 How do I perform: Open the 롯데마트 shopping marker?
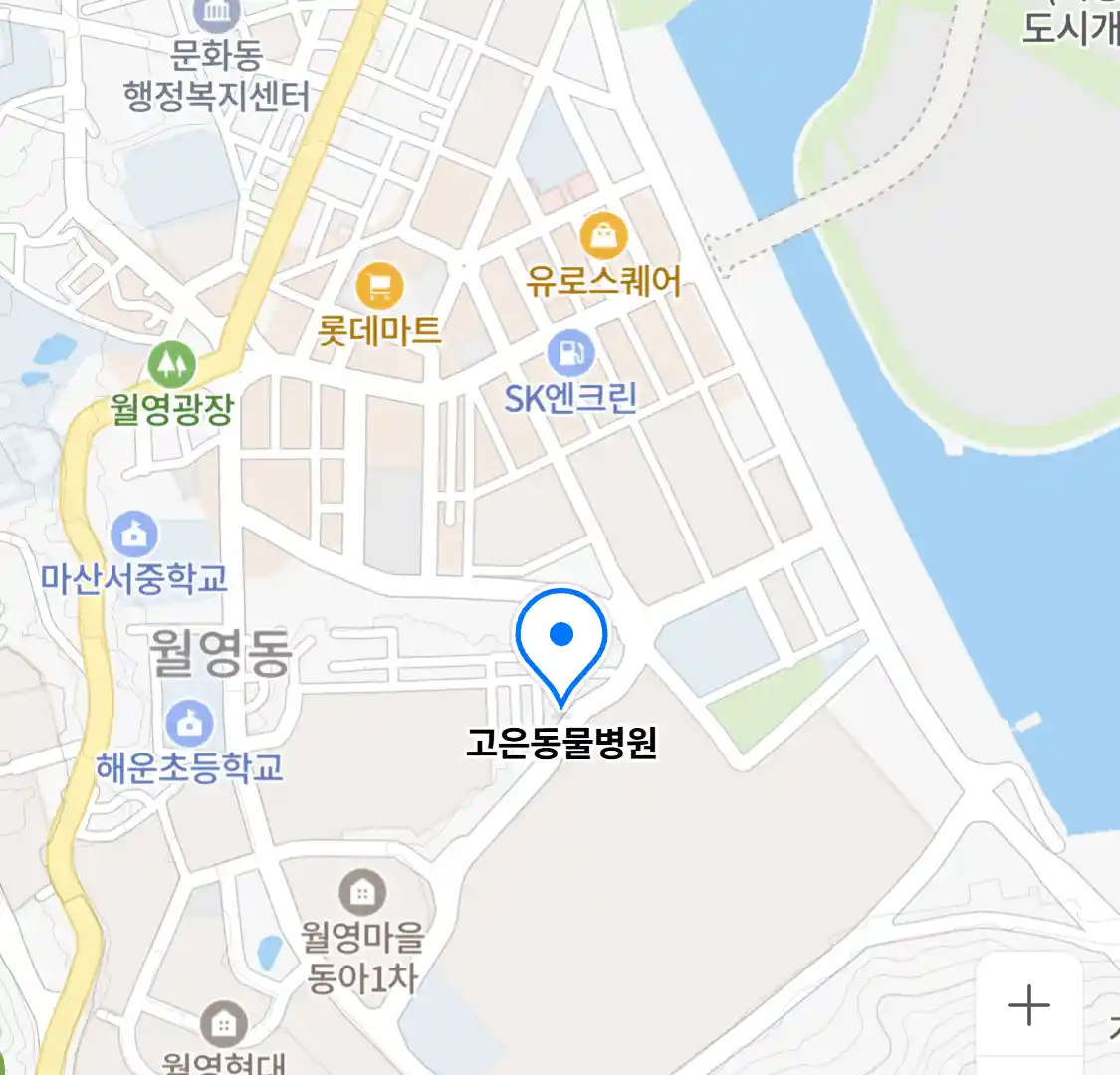tap(379, 288)
